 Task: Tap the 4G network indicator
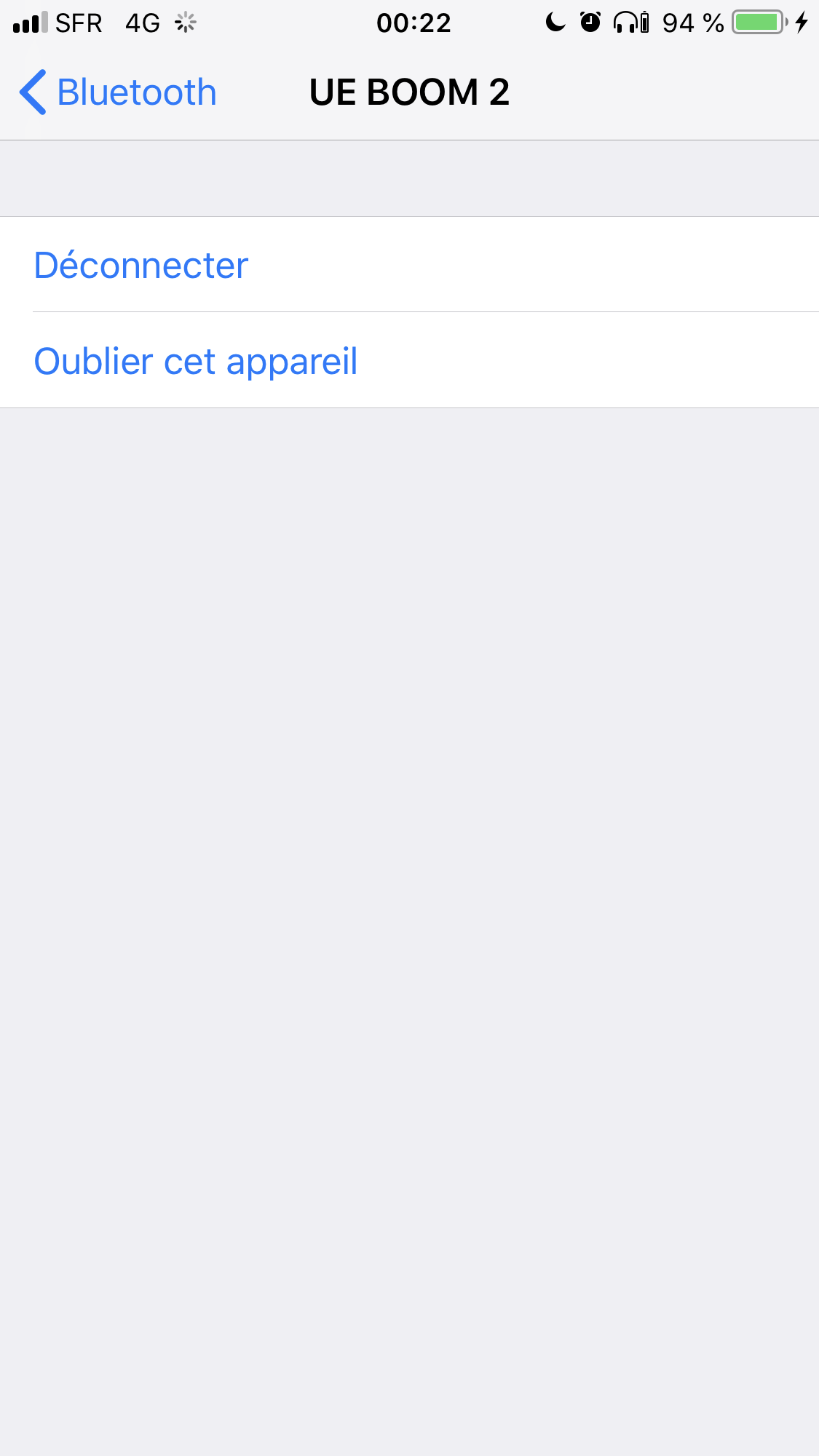pos(143,22)
